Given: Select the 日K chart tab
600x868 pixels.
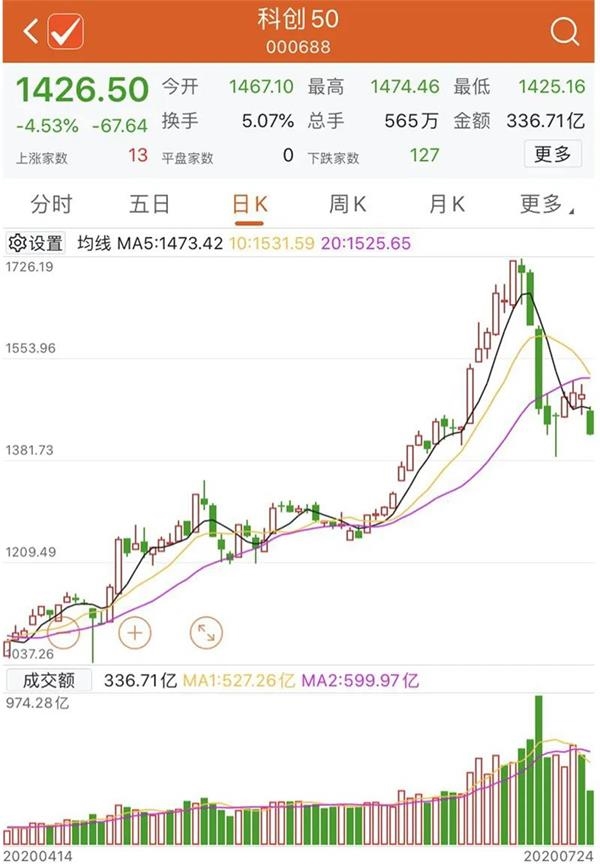Looking at the screenshot, I should click(249, 205).
